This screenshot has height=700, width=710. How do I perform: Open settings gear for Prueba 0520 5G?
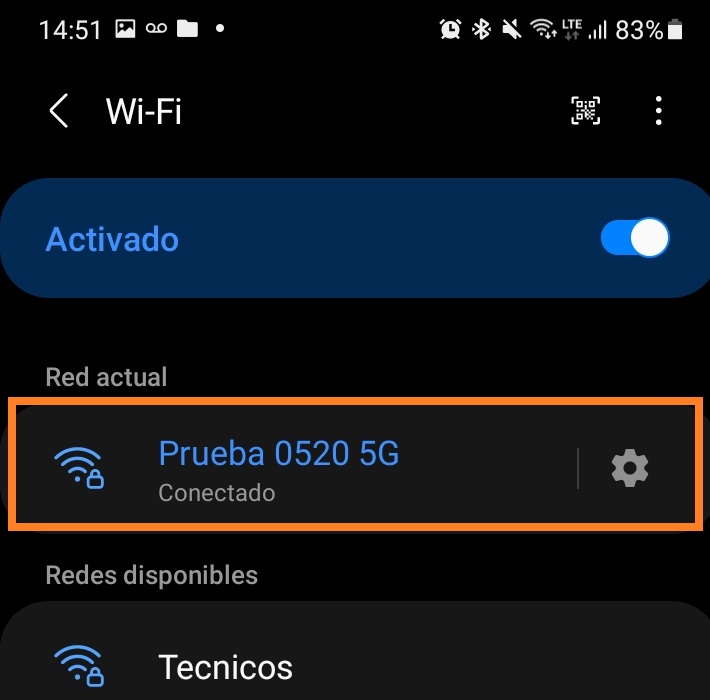click(630, 468)
